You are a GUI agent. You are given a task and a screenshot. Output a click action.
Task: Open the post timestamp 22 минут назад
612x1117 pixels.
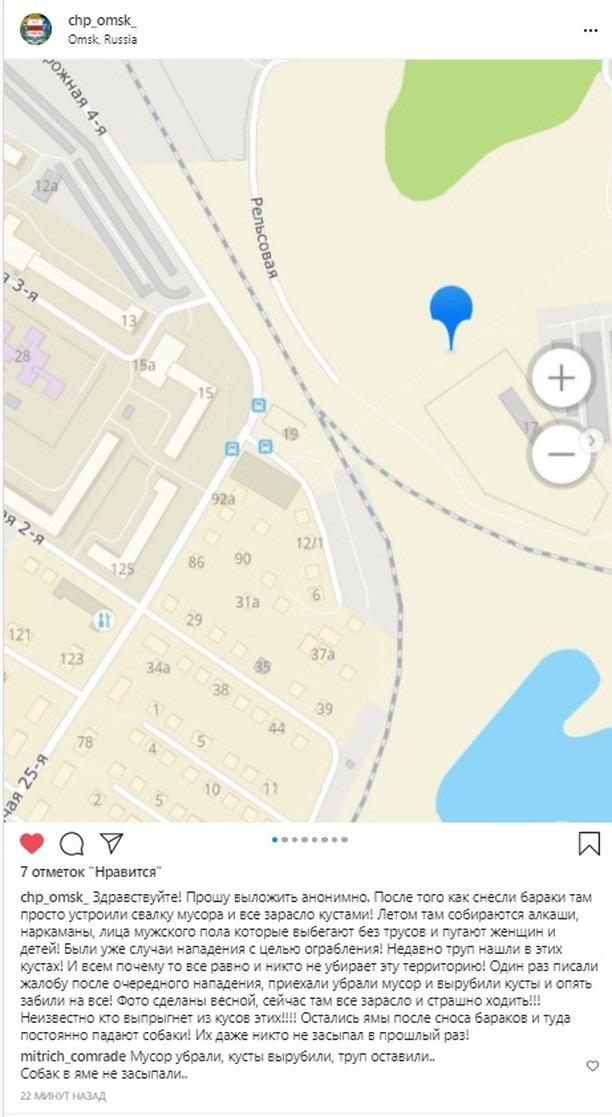coord(63,1095)
